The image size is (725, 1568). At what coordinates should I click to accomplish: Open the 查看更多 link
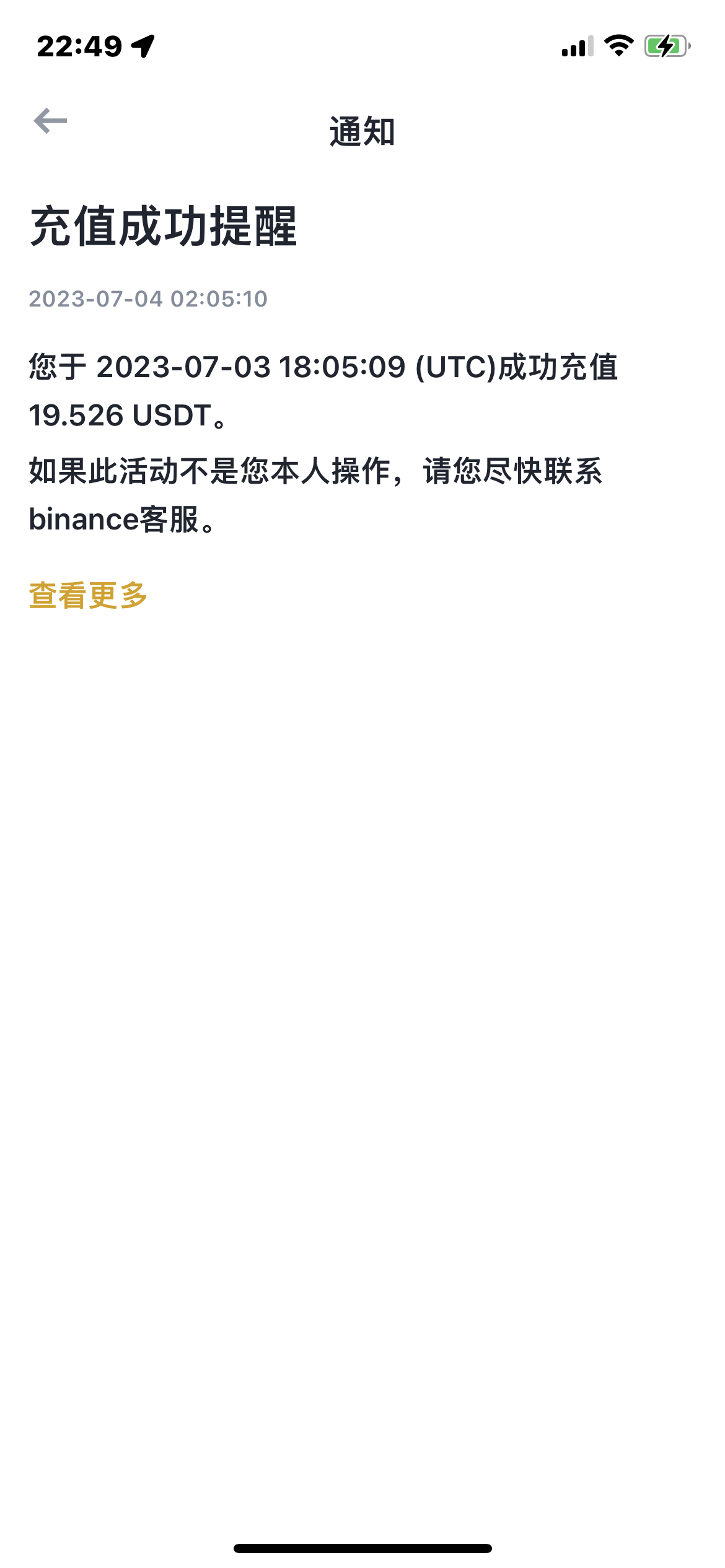pyautogui.click(x=88, y=595)
